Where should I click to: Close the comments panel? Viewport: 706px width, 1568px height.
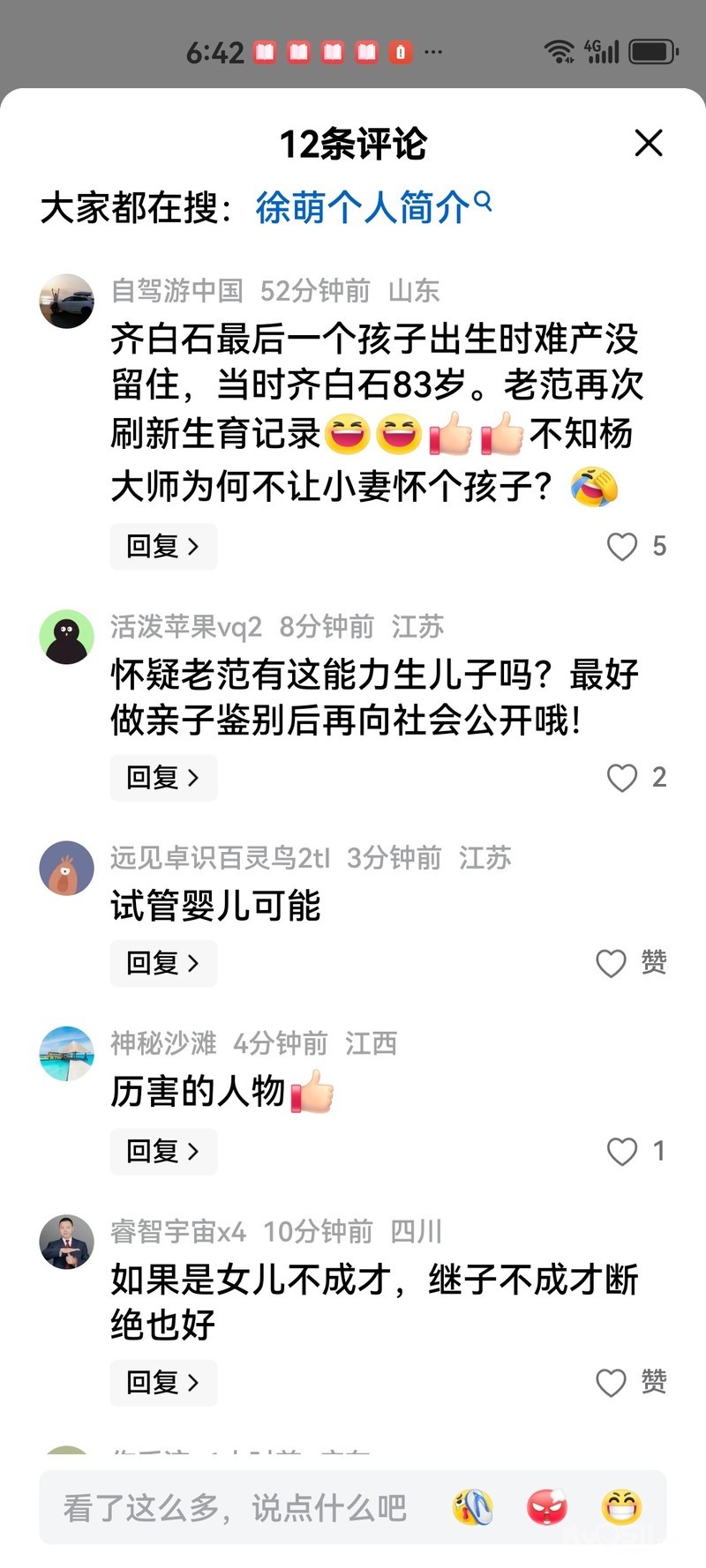click(649, 143)
